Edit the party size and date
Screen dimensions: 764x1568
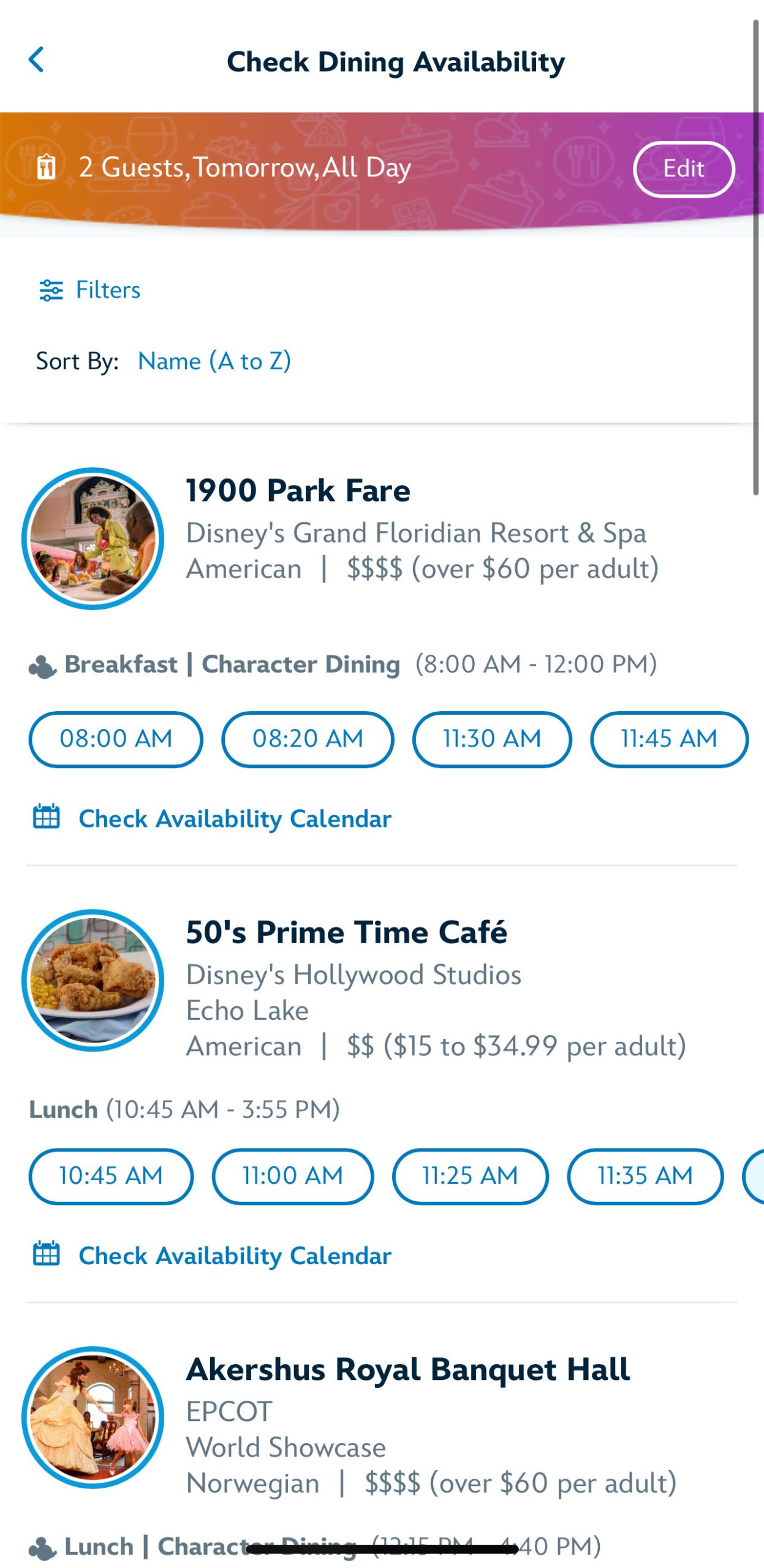click(683, 169)
